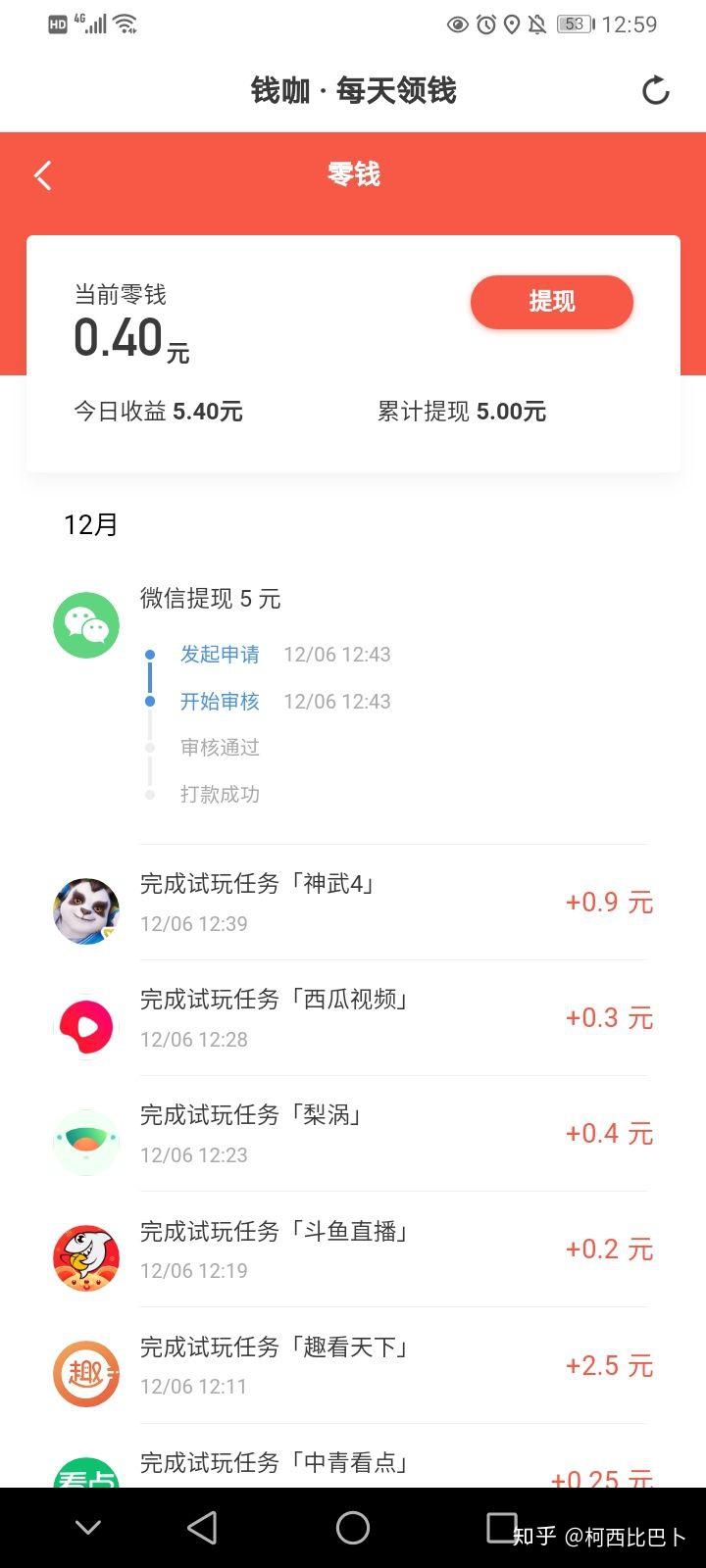Tap the system back button

202,1528
